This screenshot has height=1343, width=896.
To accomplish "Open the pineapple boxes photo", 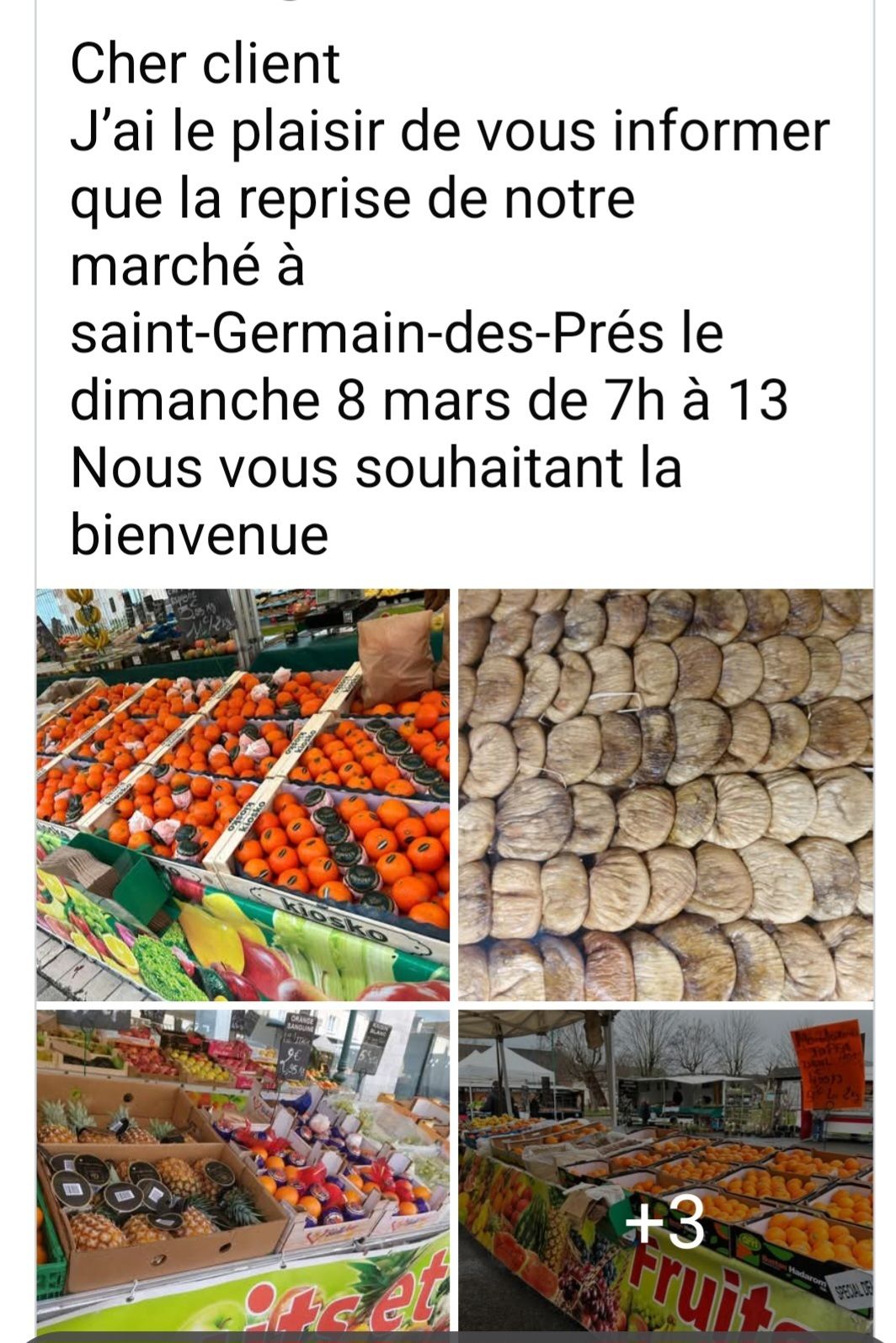I will (x=243, y=1175).
